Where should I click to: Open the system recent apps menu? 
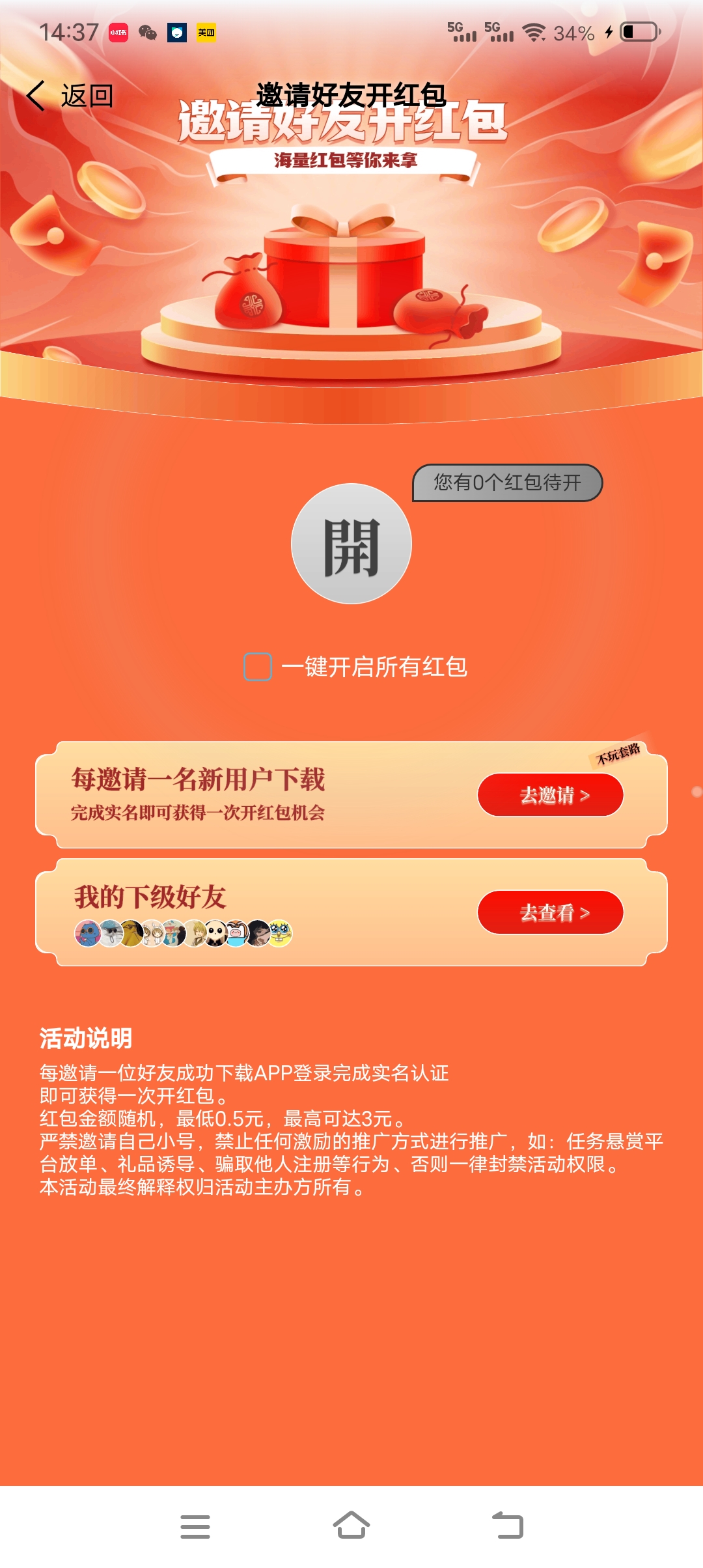pos(195,1526)
